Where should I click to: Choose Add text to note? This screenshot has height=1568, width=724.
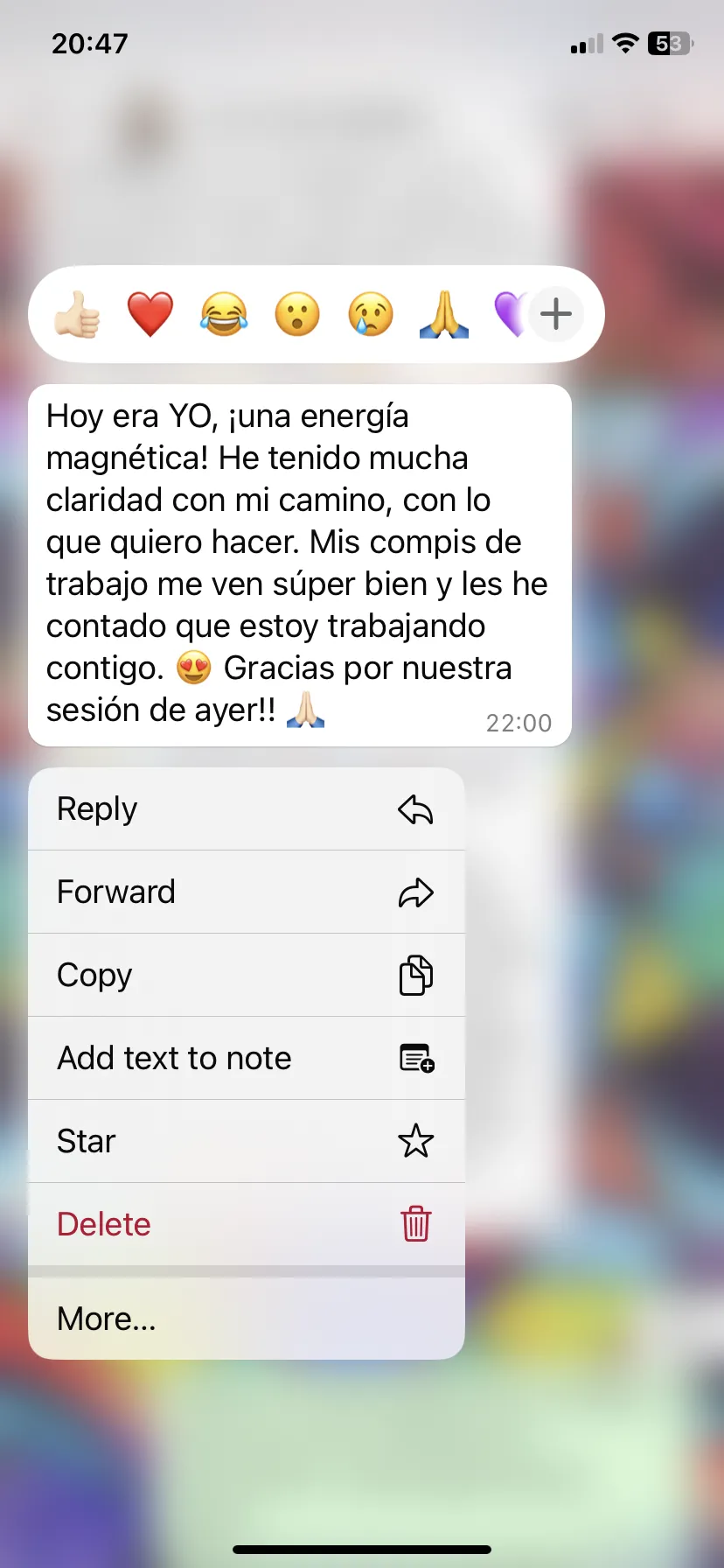pyautogui.click(x=246, y=1059)
